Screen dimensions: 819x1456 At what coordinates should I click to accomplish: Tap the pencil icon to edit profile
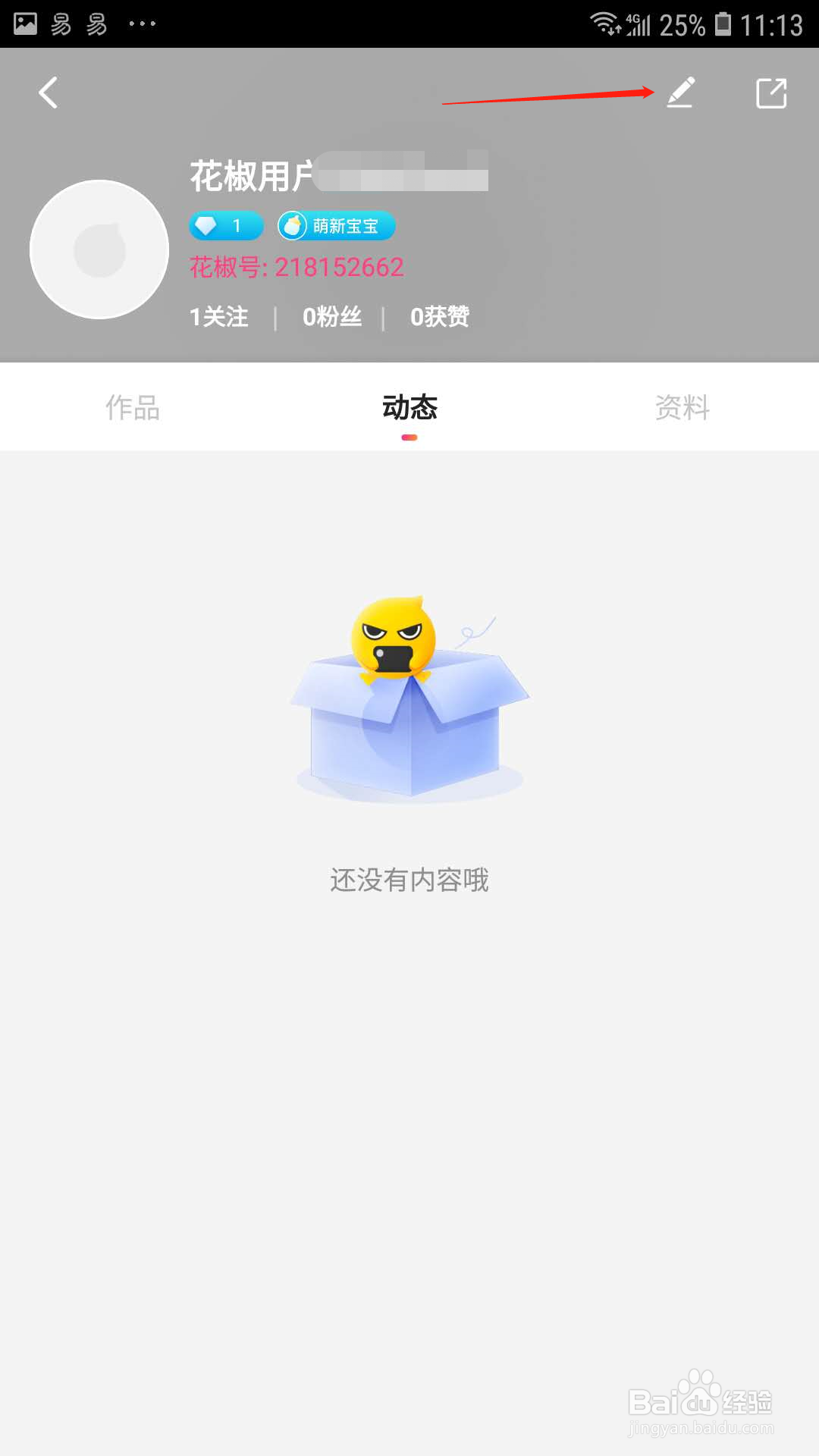point(680,93)
